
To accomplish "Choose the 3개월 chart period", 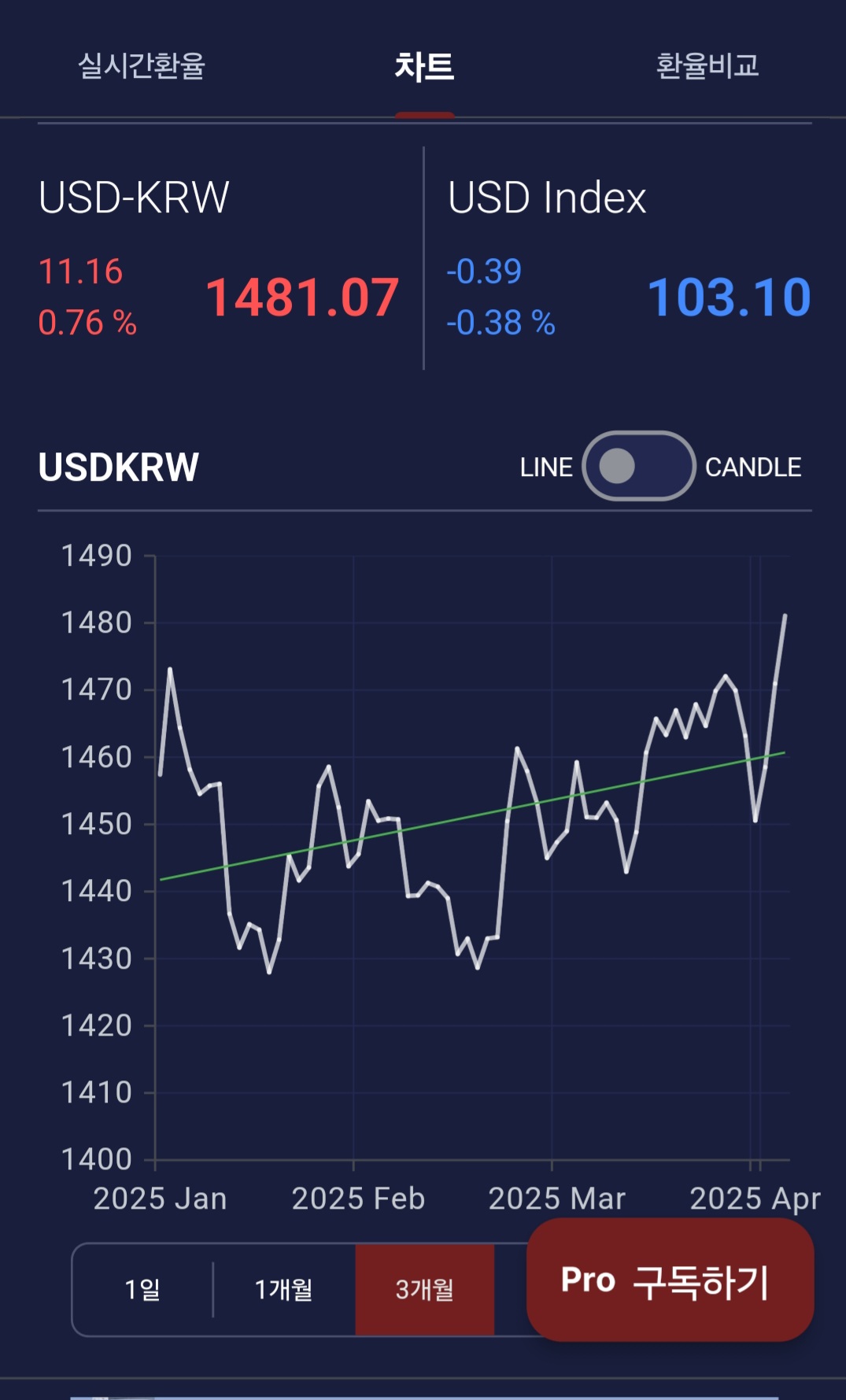I will [x=424, y=1289].
